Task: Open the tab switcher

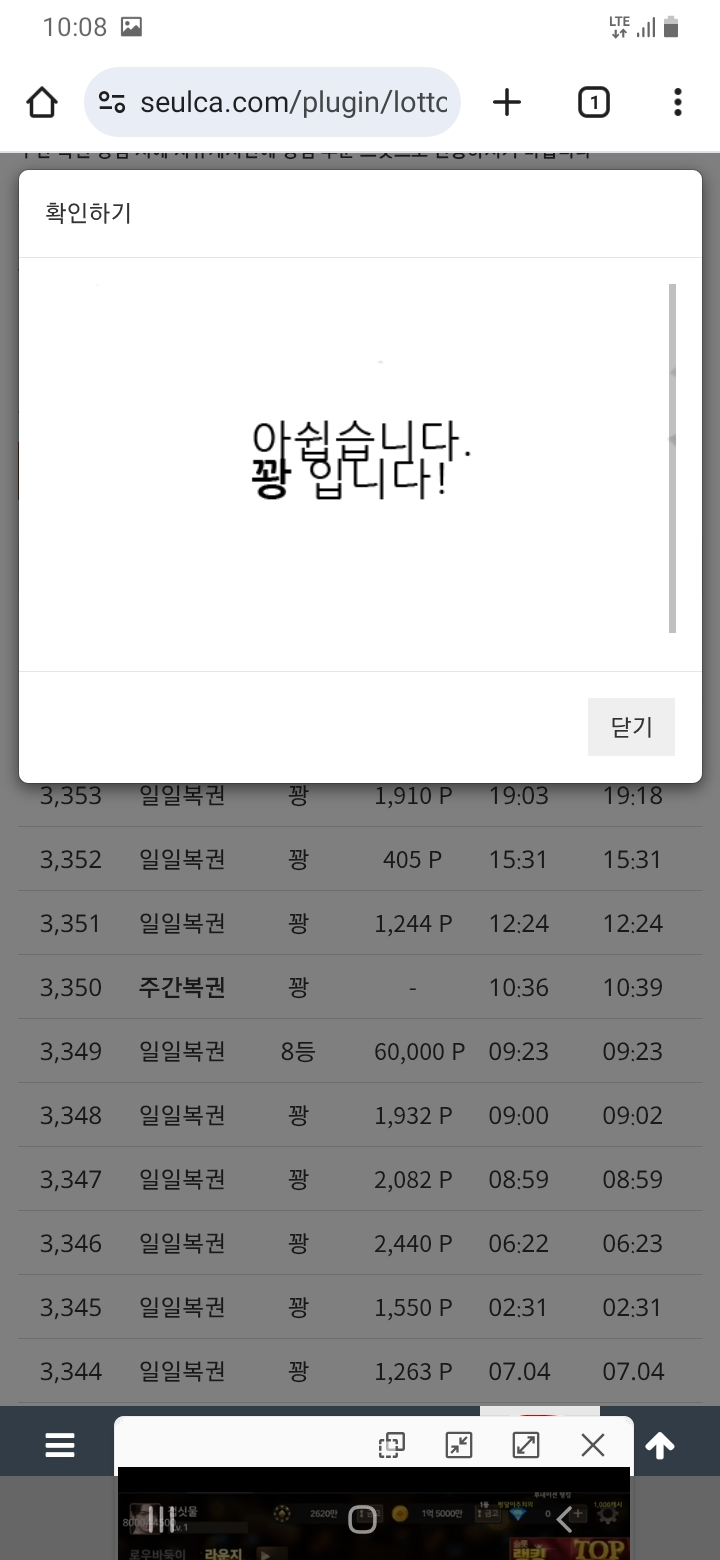Action: pos(593,102)
